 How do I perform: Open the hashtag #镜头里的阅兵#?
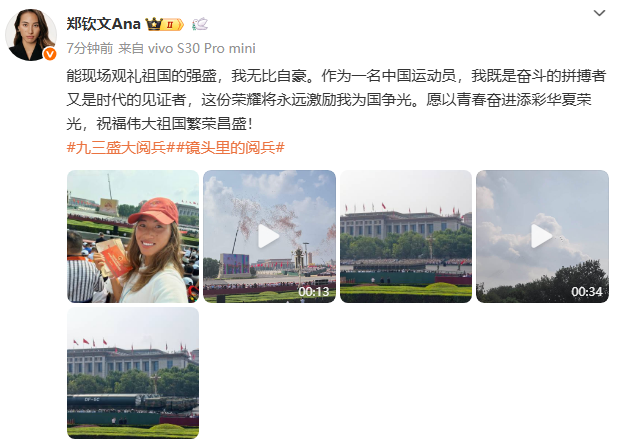click(231, 147)
